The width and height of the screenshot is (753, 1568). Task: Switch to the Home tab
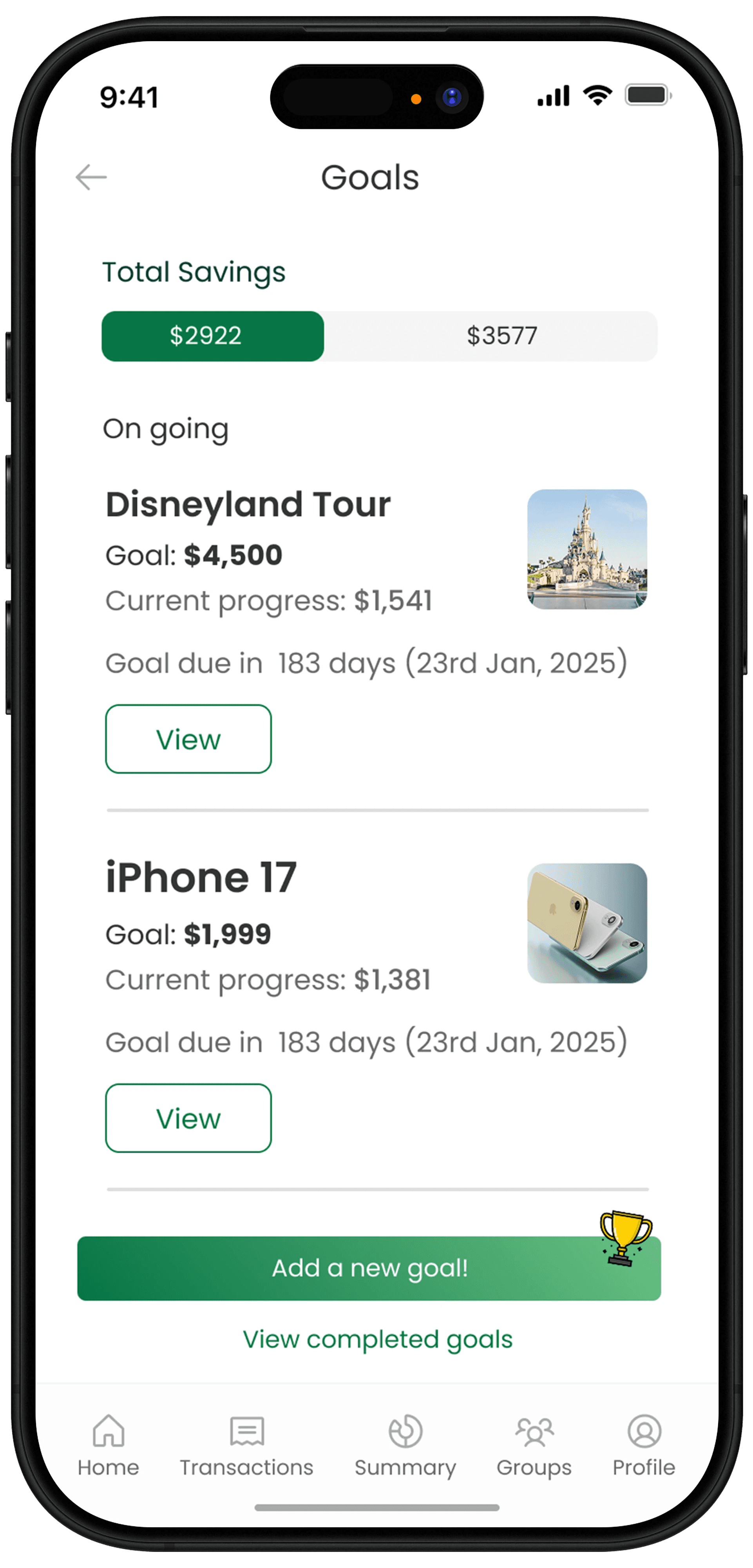pyautogui.click(x=108, y=1445)
